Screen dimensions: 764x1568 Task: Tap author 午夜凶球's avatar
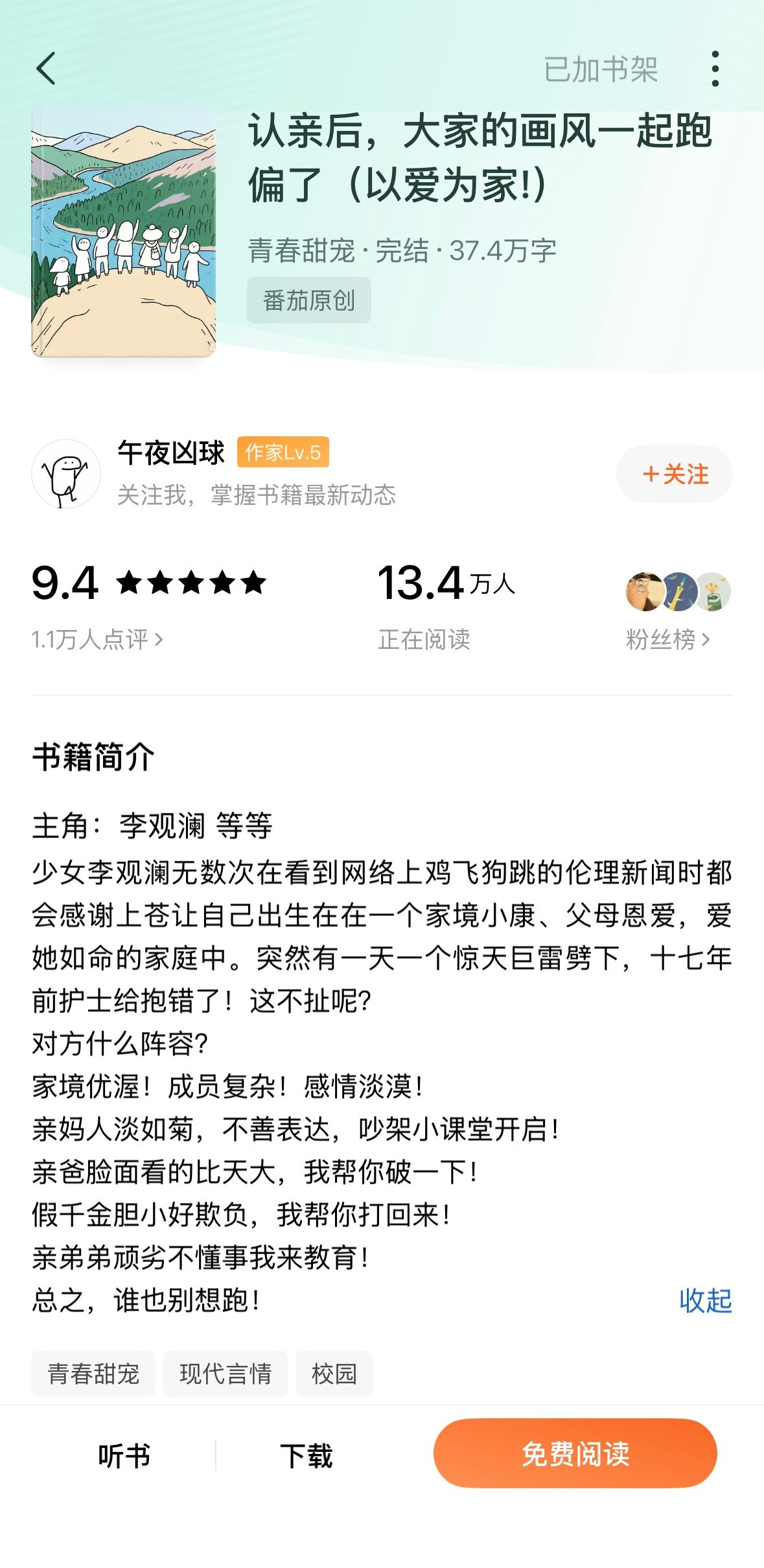[x=67, y=473]
